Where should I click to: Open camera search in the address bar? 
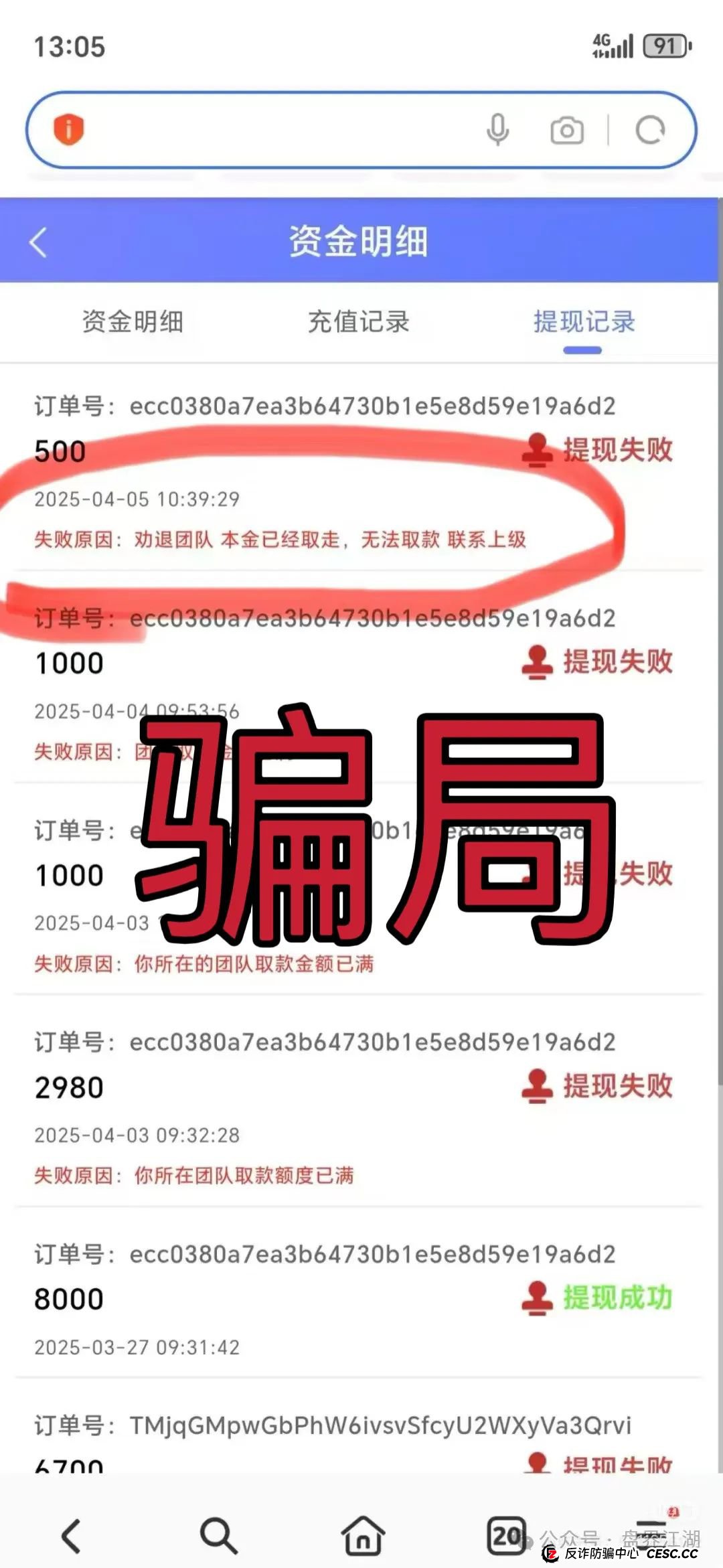click(x=567, y=131)
